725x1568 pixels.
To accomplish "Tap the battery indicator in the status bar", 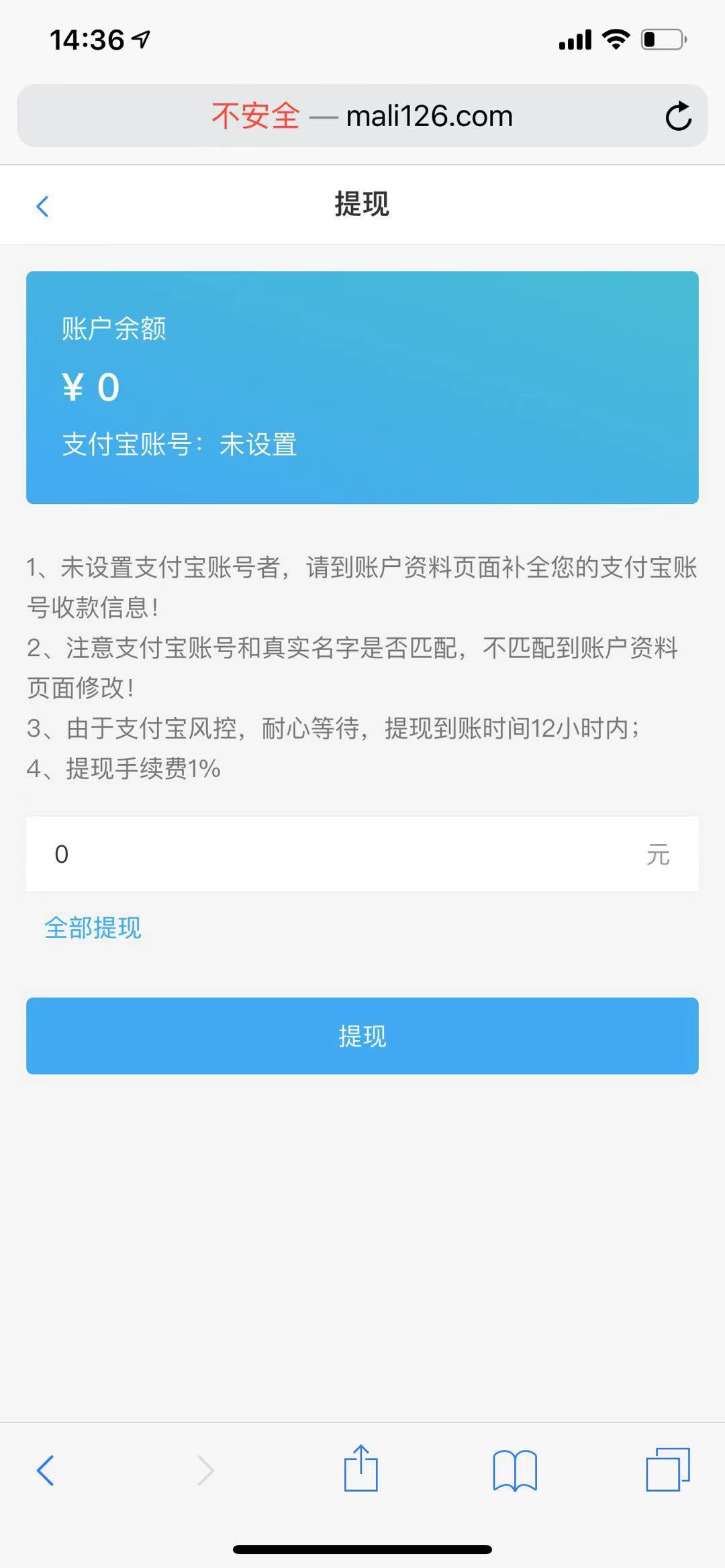I will [661, 38].
